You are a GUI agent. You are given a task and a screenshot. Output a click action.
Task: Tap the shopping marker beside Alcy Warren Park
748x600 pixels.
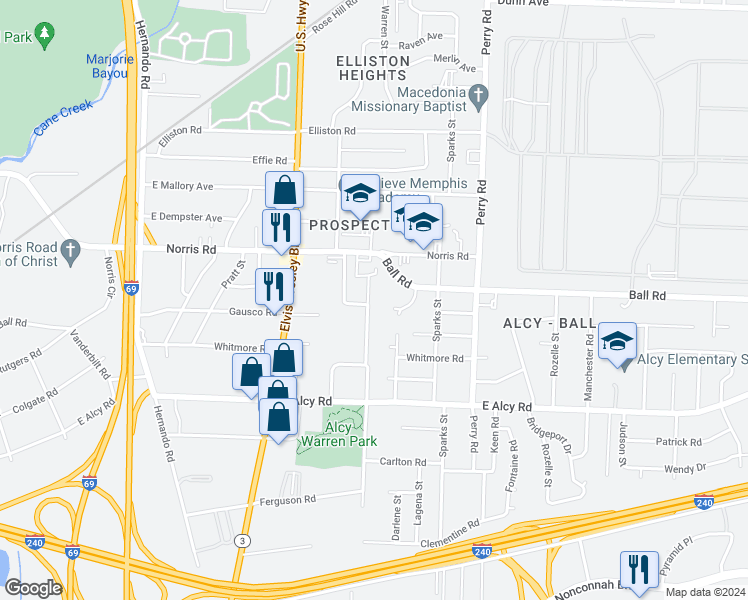point(280,415)
